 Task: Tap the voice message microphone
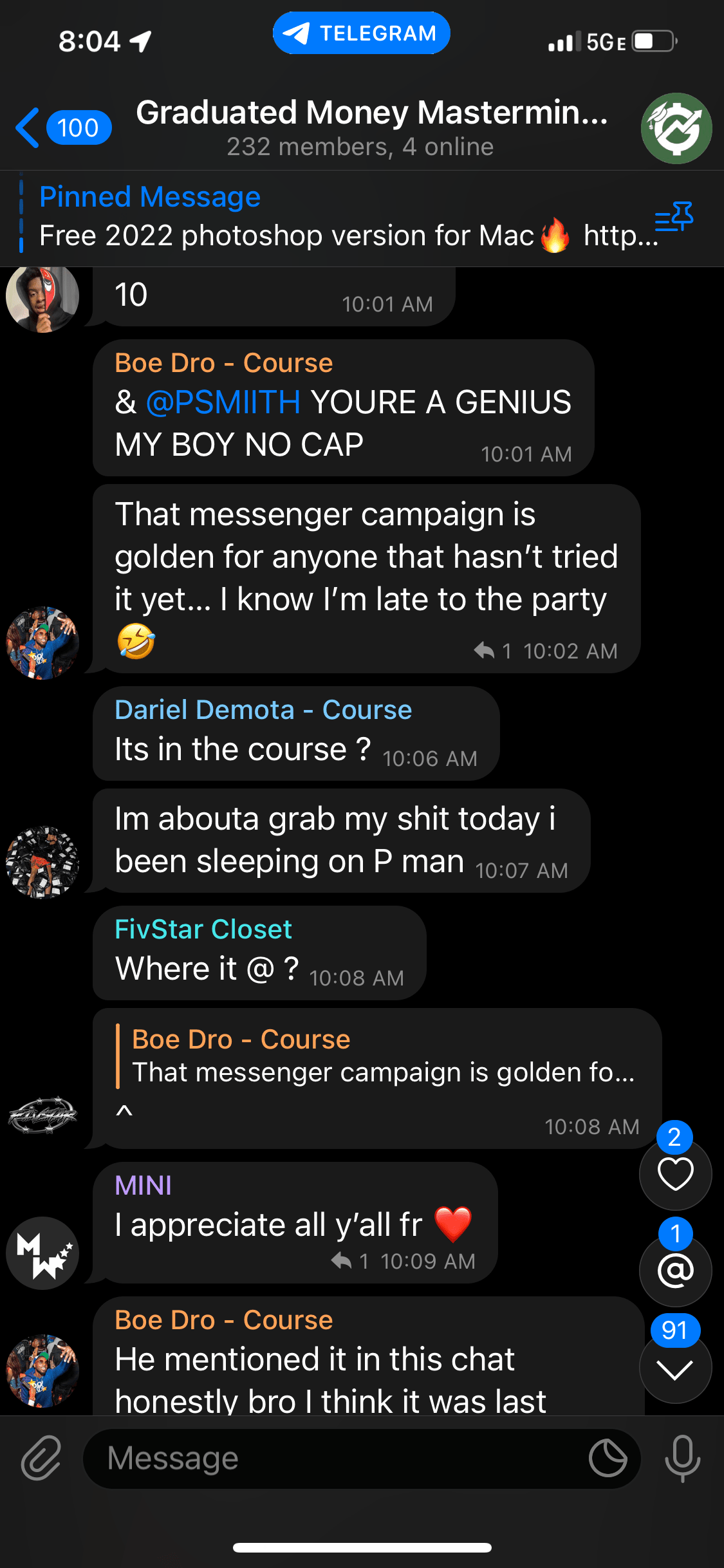pyautogui.click(x=682, y=1458)
